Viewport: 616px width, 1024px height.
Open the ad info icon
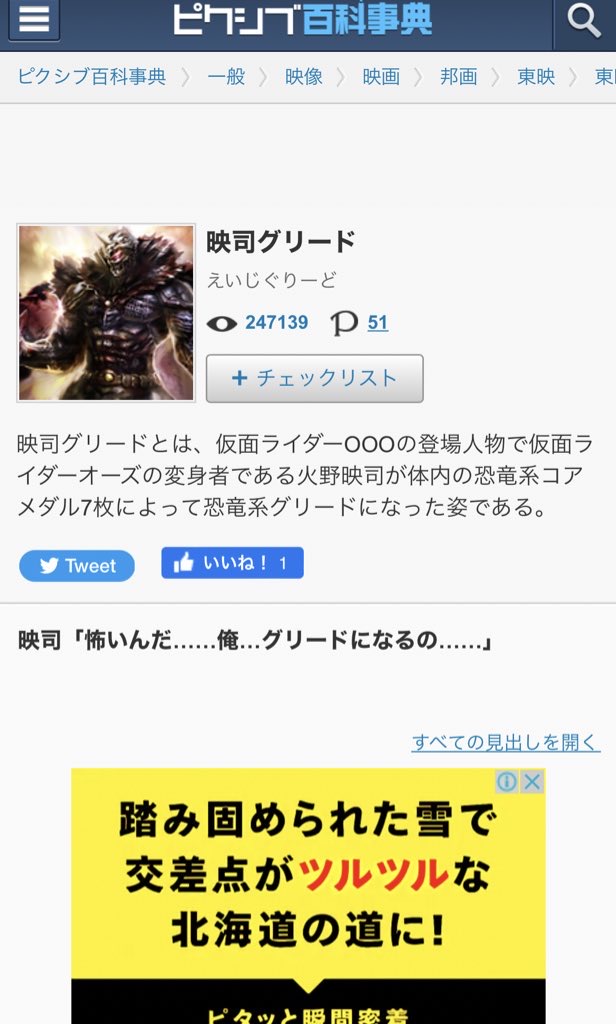pyautogui.click(x=507, y=781)
